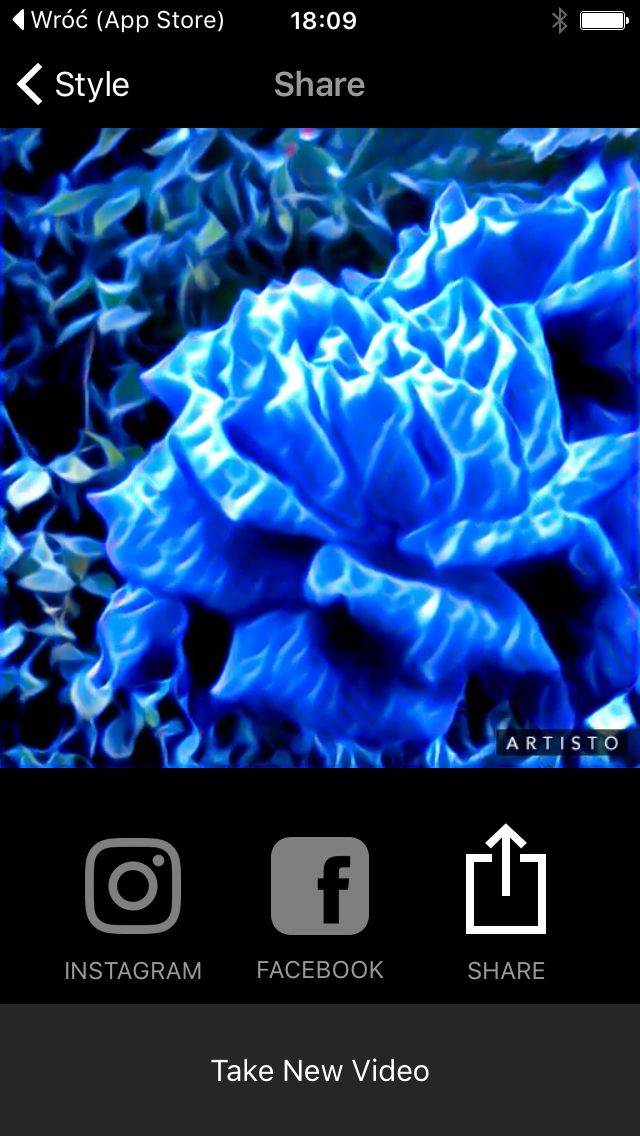
Task: Go back to the Style screen
Action: pyautogui.click(x=72, y=84)
